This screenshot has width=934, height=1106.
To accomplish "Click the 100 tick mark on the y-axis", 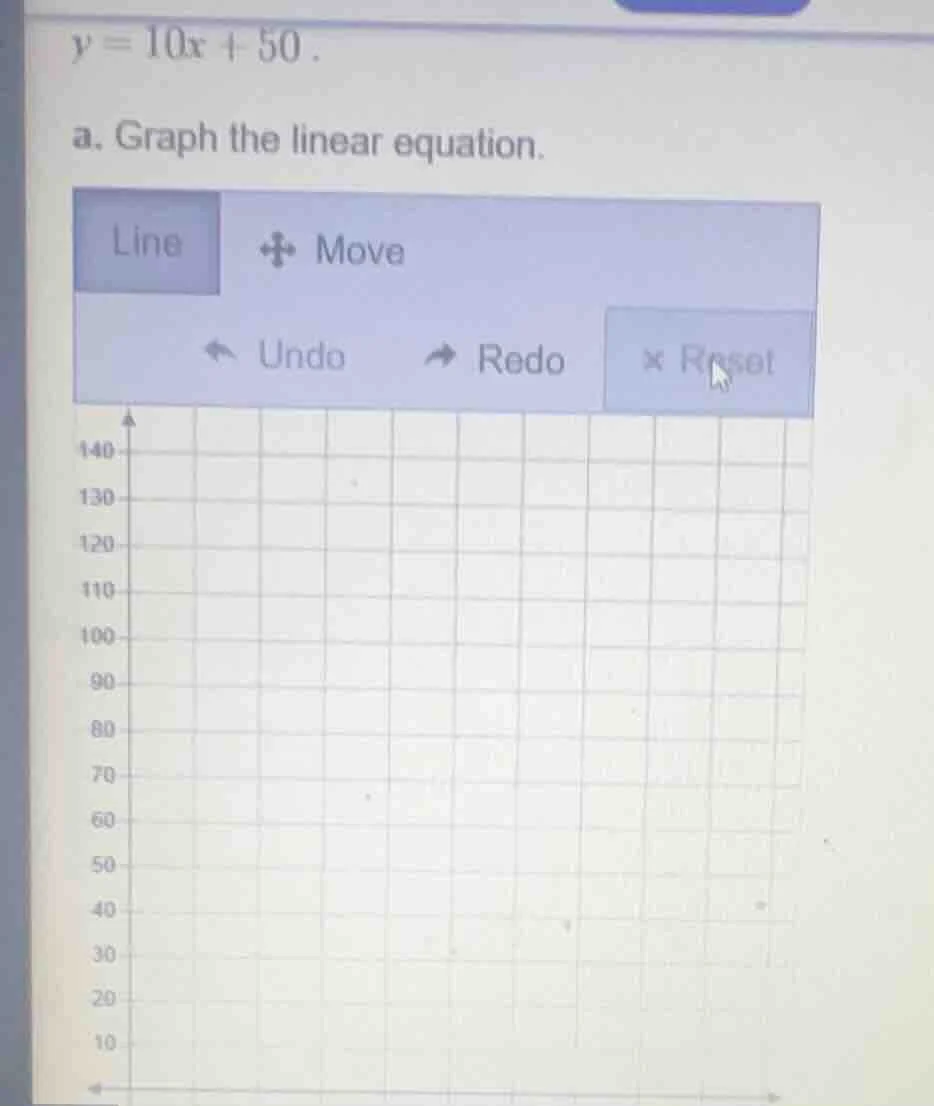I will 128,636.
